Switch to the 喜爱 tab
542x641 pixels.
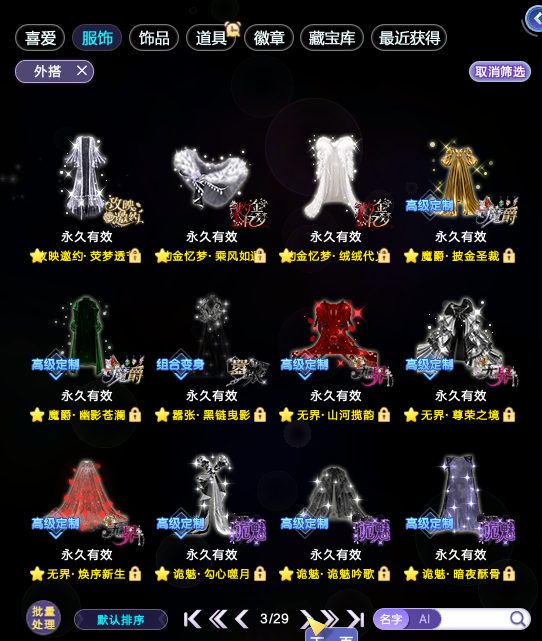click(x=40, y=38)
